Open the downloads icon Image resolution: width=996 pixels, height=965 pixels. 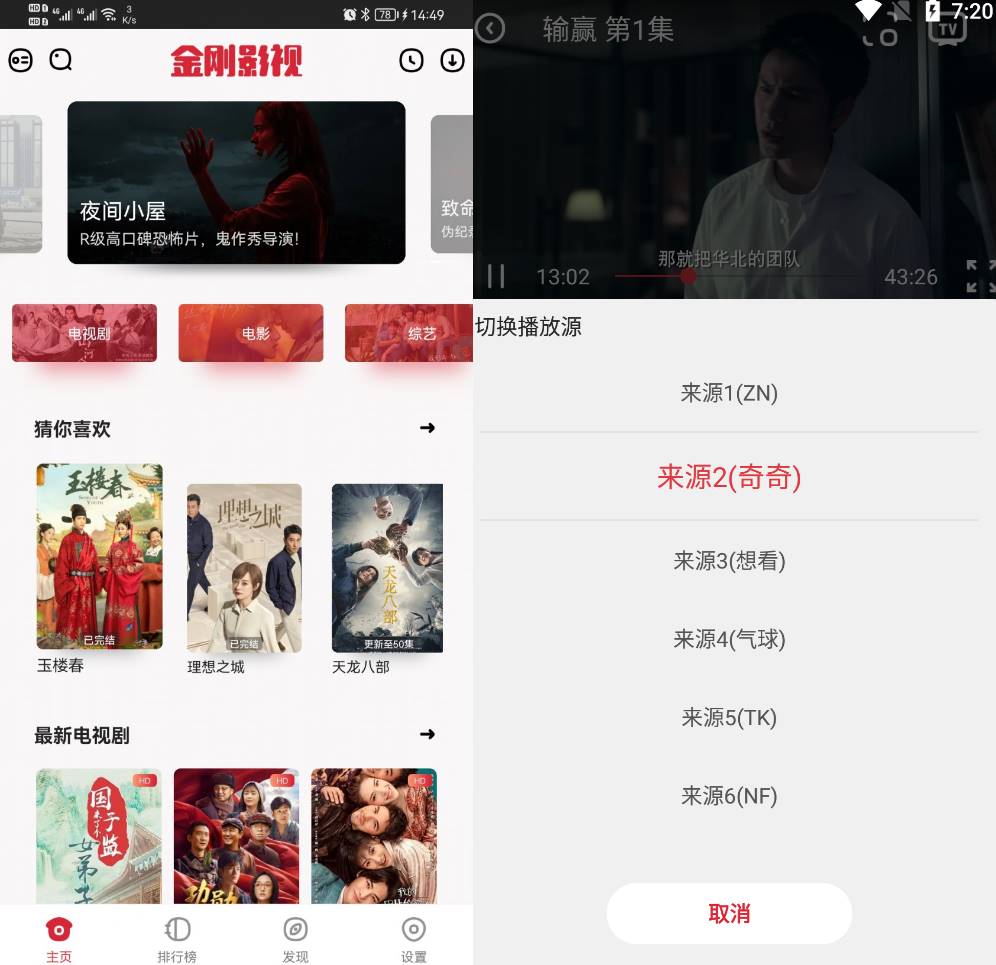pyautogui.click(x=452, y=60)
